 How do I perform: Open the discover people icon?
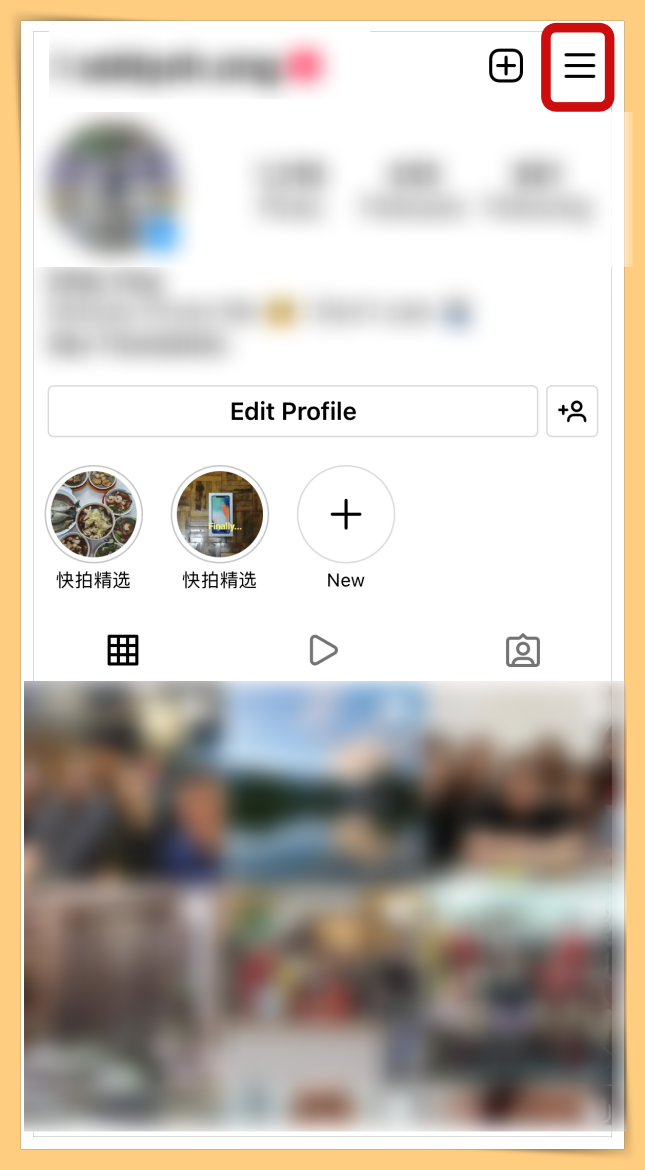572,411
